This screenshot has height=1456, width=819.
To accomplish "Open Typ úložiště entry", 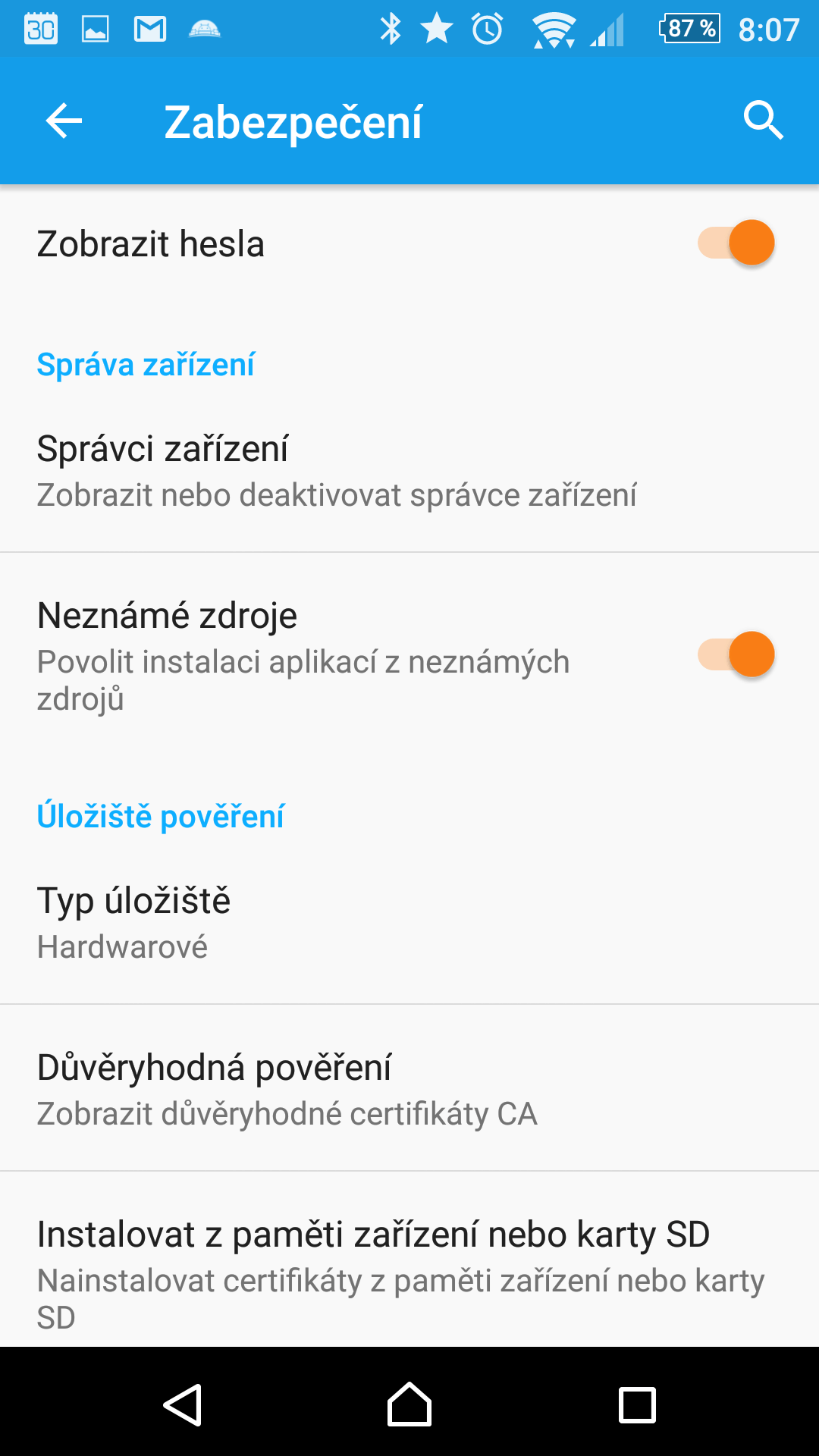I will 409,922.
